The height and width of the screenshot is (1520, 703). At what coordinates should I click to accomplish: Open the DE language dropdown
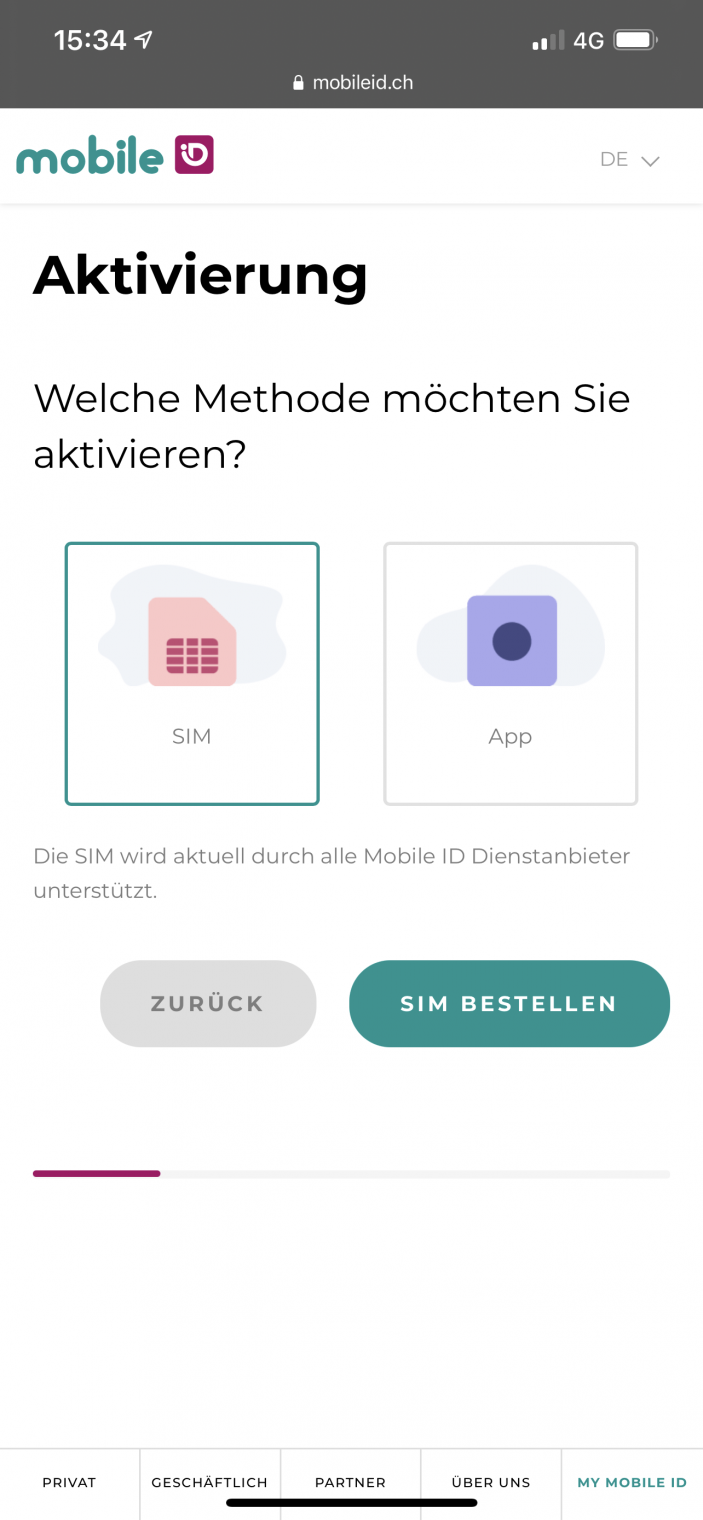click(x=630, y=160)
